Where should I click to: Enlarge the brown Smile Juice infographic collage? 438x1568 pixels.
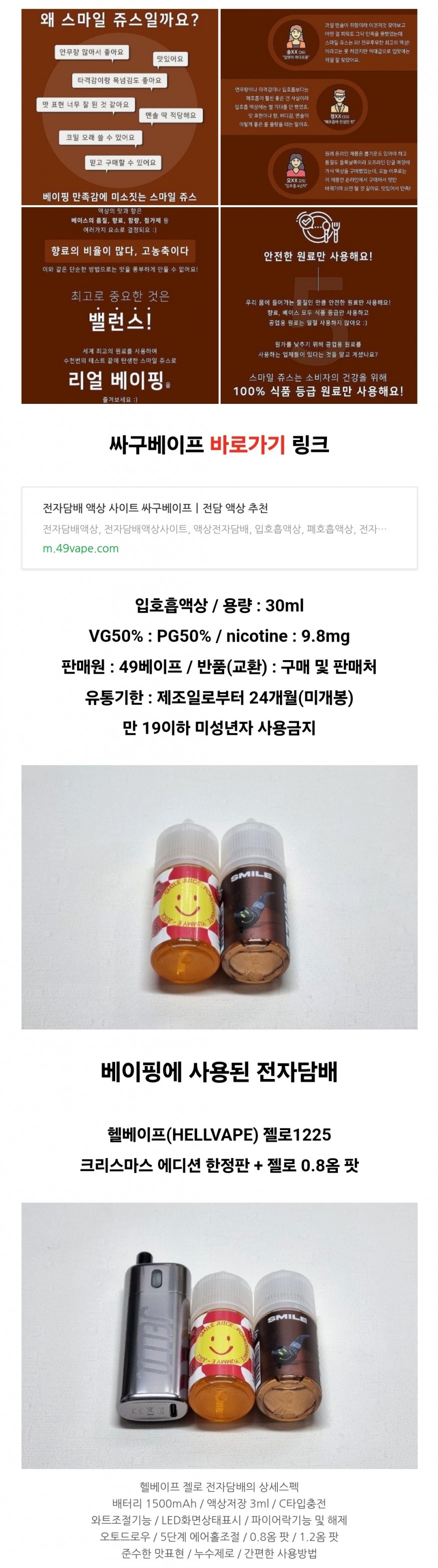(219, 206)
